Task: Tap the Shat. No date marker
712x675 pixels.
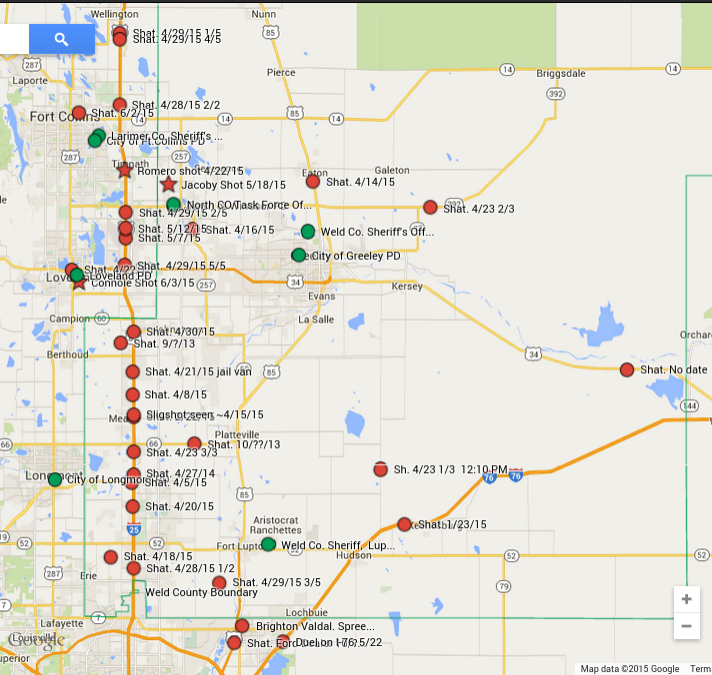Action: pyautogui.click(x=627, y=369)
